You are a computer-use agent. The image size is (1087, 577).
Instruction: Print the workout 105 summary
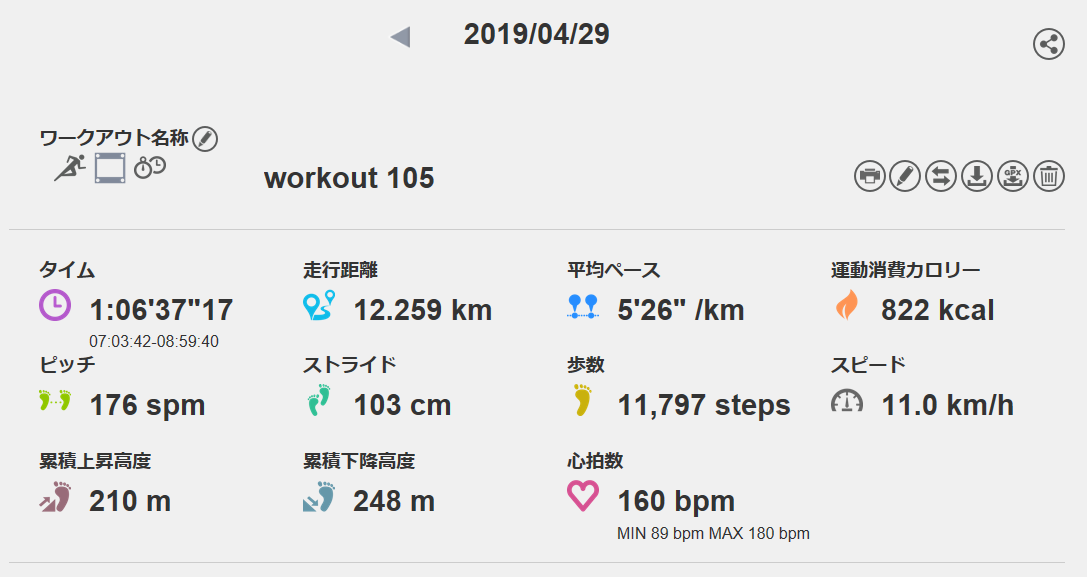pos(870,176)
